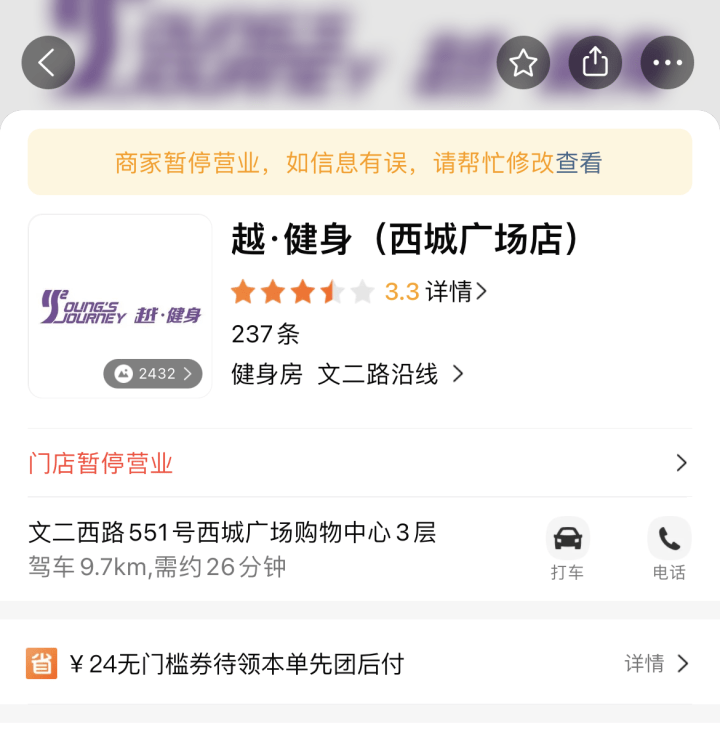720x737 pixels.
Task: Share this store page
Action: [595, 63]
